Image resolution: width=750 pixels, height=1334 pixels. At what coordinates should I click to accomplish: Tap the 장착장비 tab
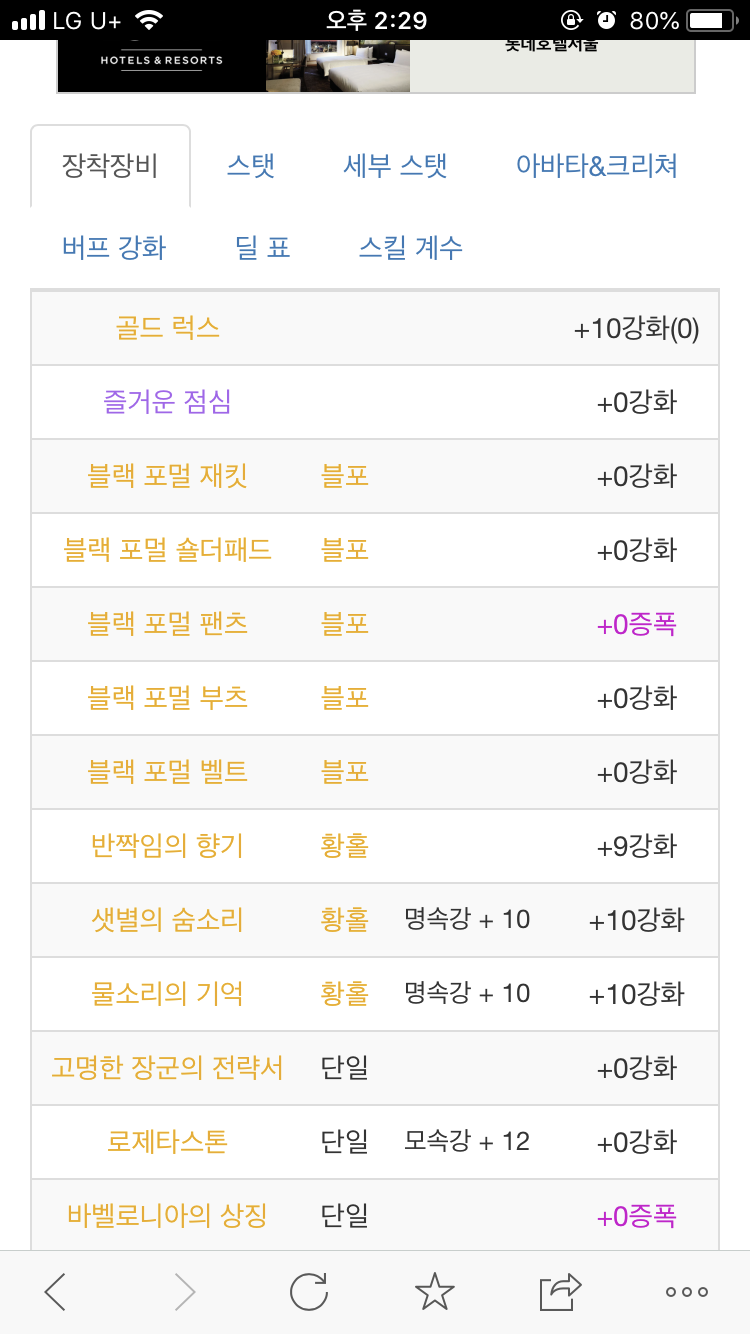[111, 165]
